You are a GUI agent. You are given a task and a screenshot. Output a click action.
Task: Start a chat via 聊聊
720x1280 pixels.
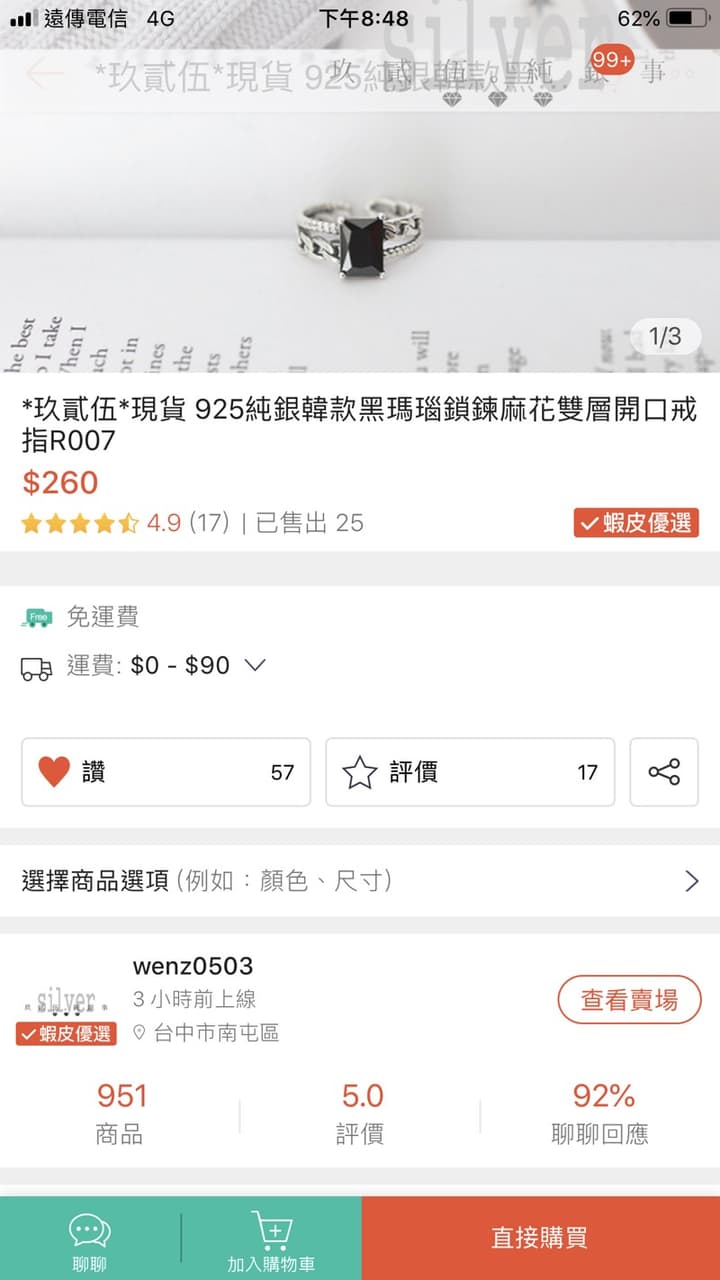pos(90,1240)
